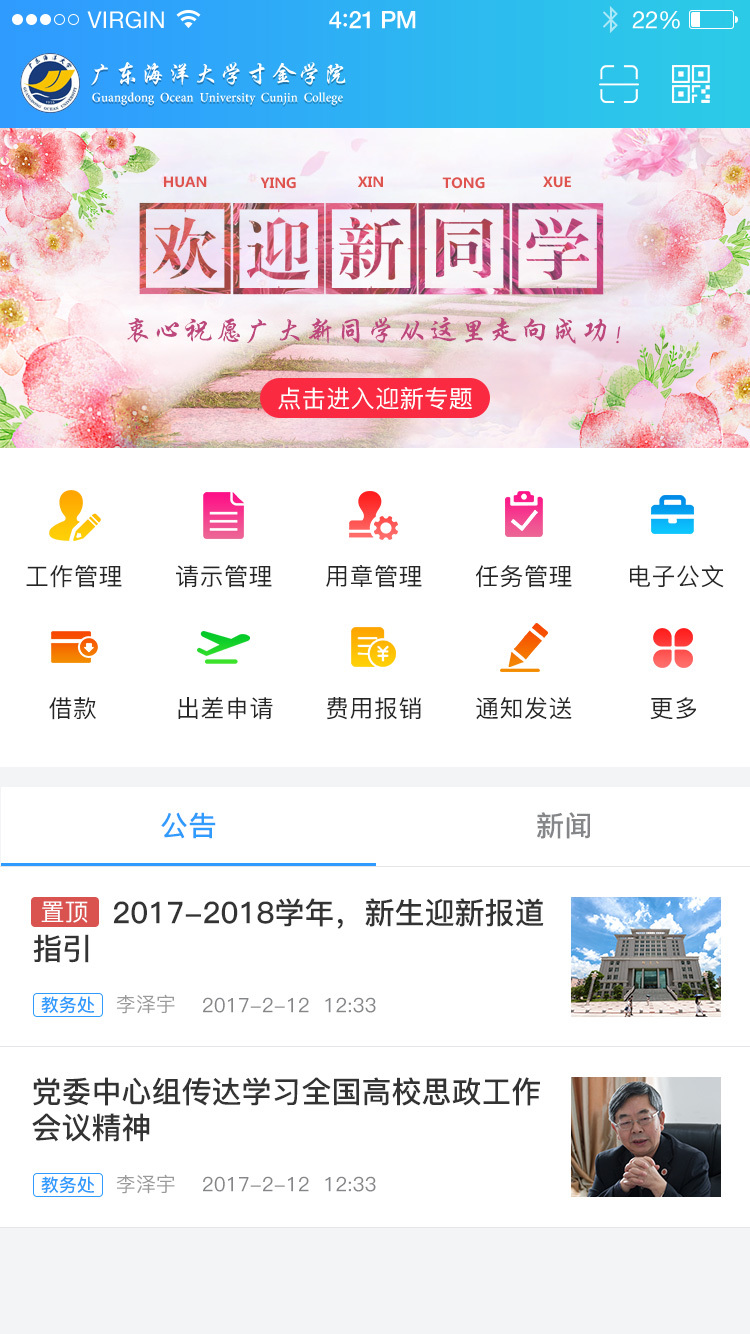
Task: Start a 出差申请 travel request
Action: coord(224,671)
